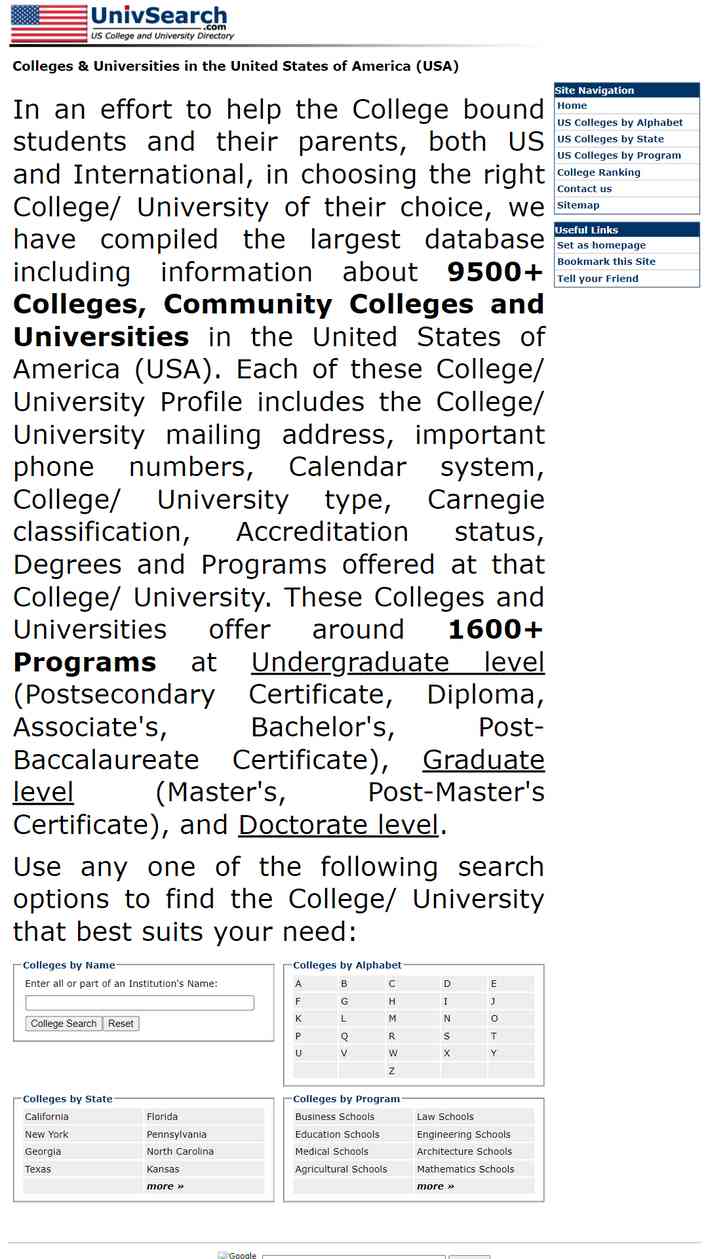Go to US Colleges by Program
Screen dimensions: 708x1259
619,156
